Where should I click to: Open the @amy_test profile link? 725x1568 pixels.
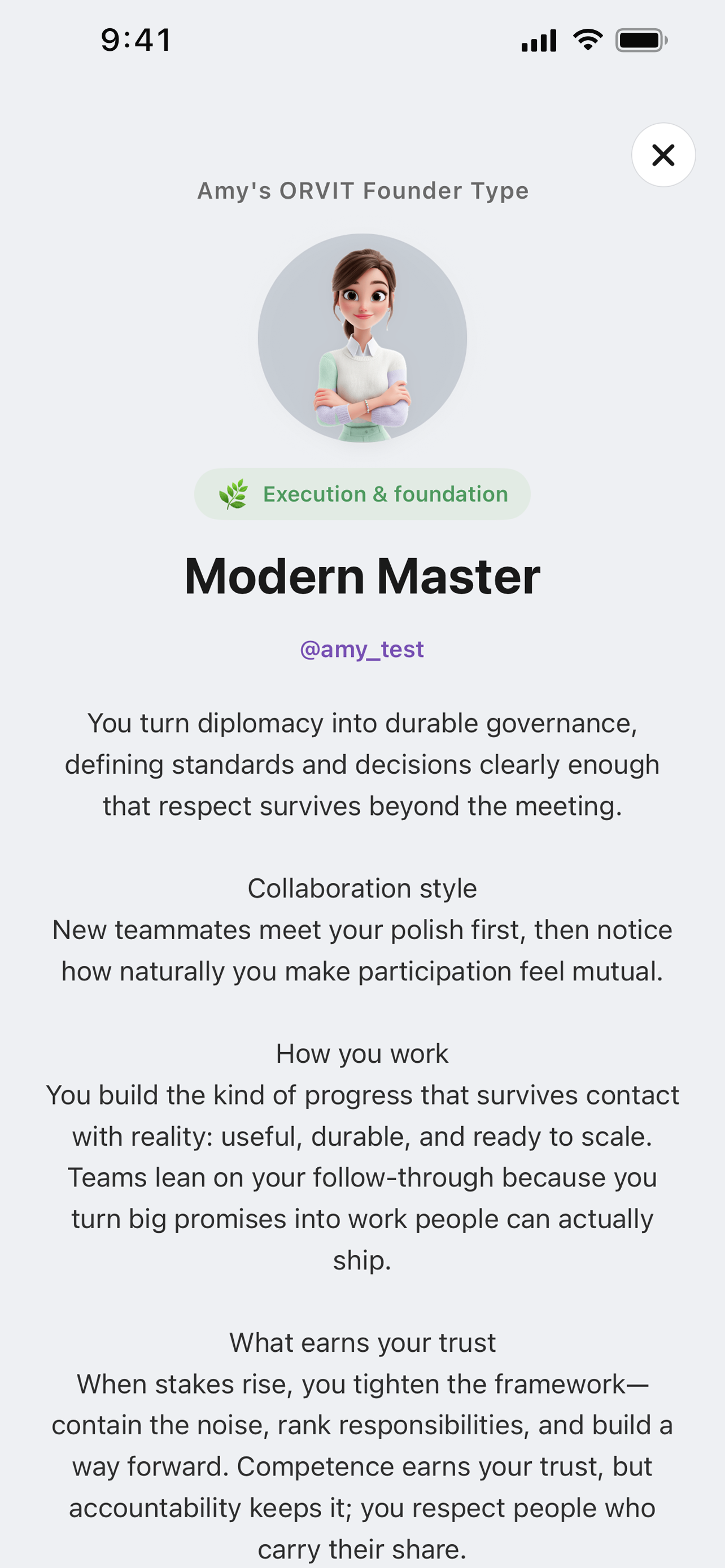pos(362,650)
